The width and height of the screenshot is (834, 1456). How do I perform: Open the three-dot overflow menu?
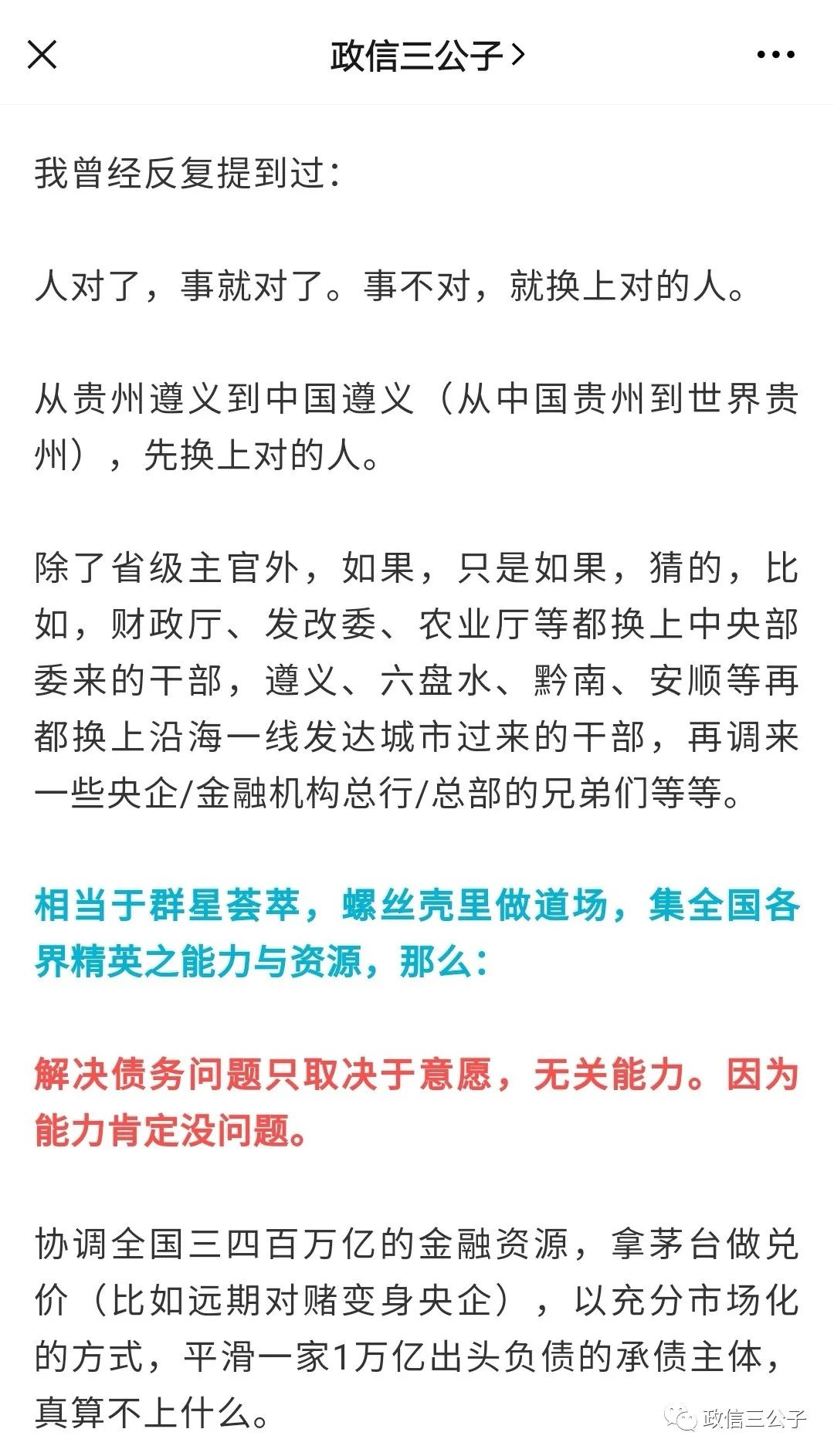coord(775,55)
